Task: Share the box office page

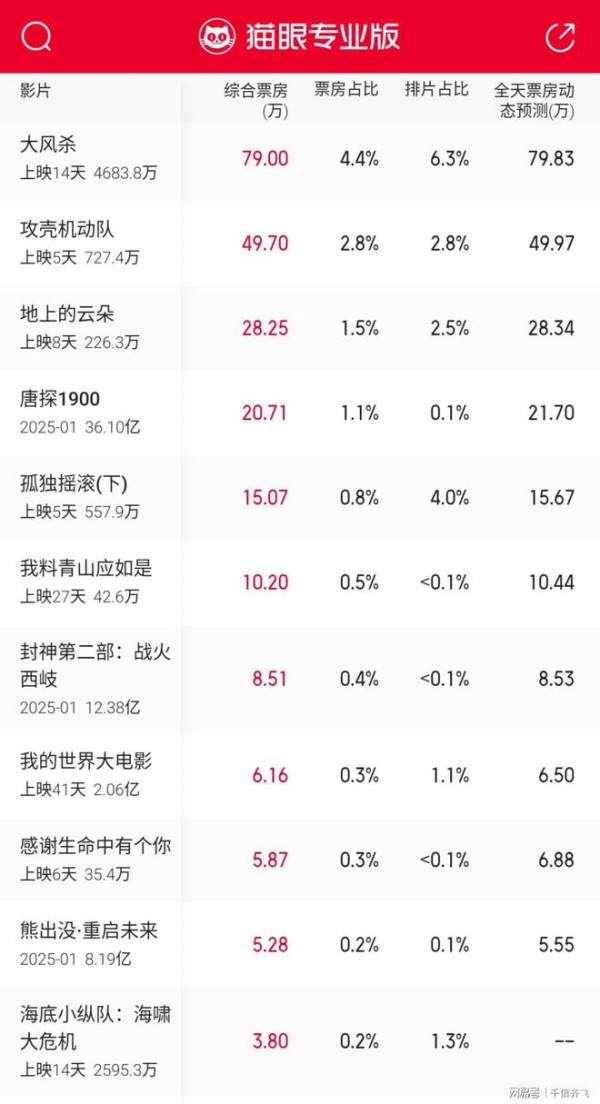Action: click(560, 37)
